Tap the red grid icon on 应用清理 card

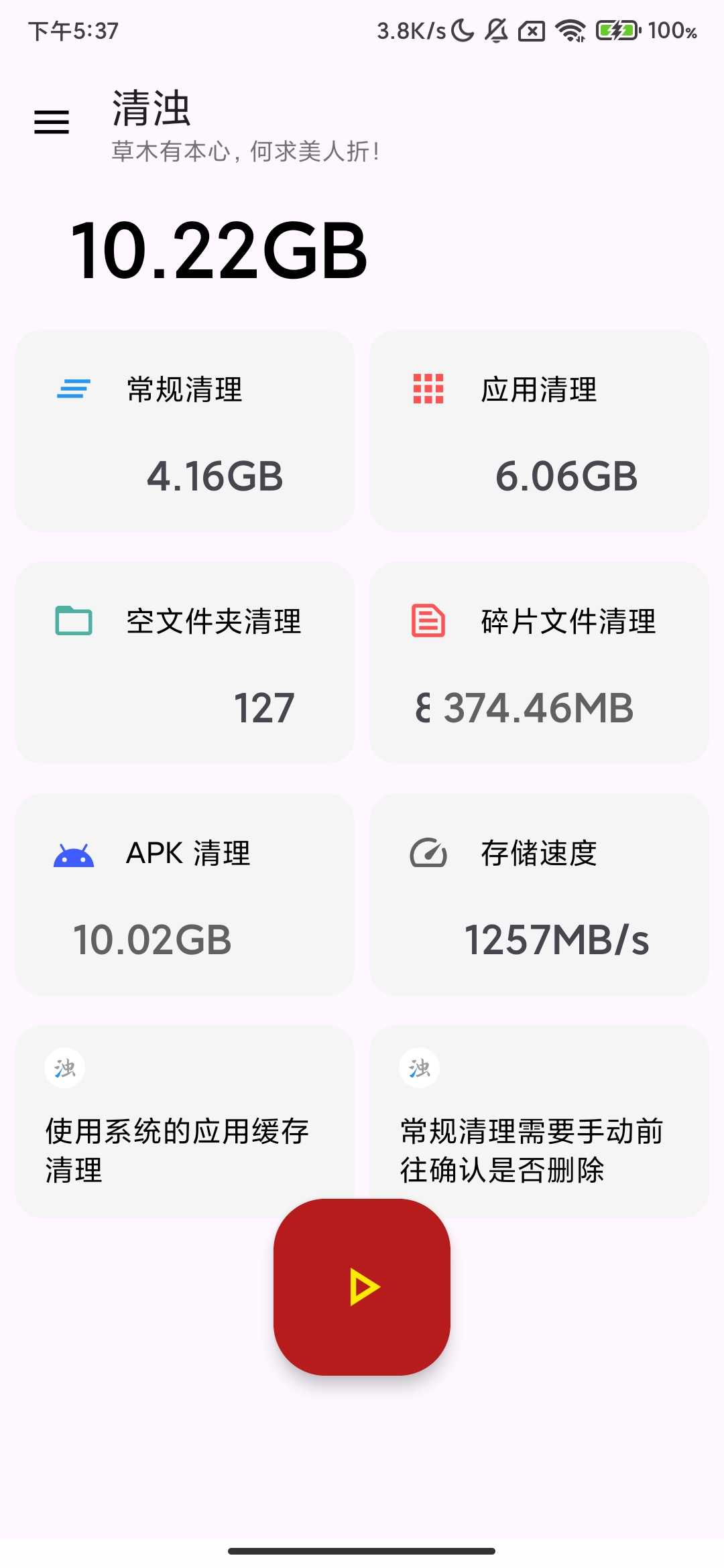pos(430,389)
